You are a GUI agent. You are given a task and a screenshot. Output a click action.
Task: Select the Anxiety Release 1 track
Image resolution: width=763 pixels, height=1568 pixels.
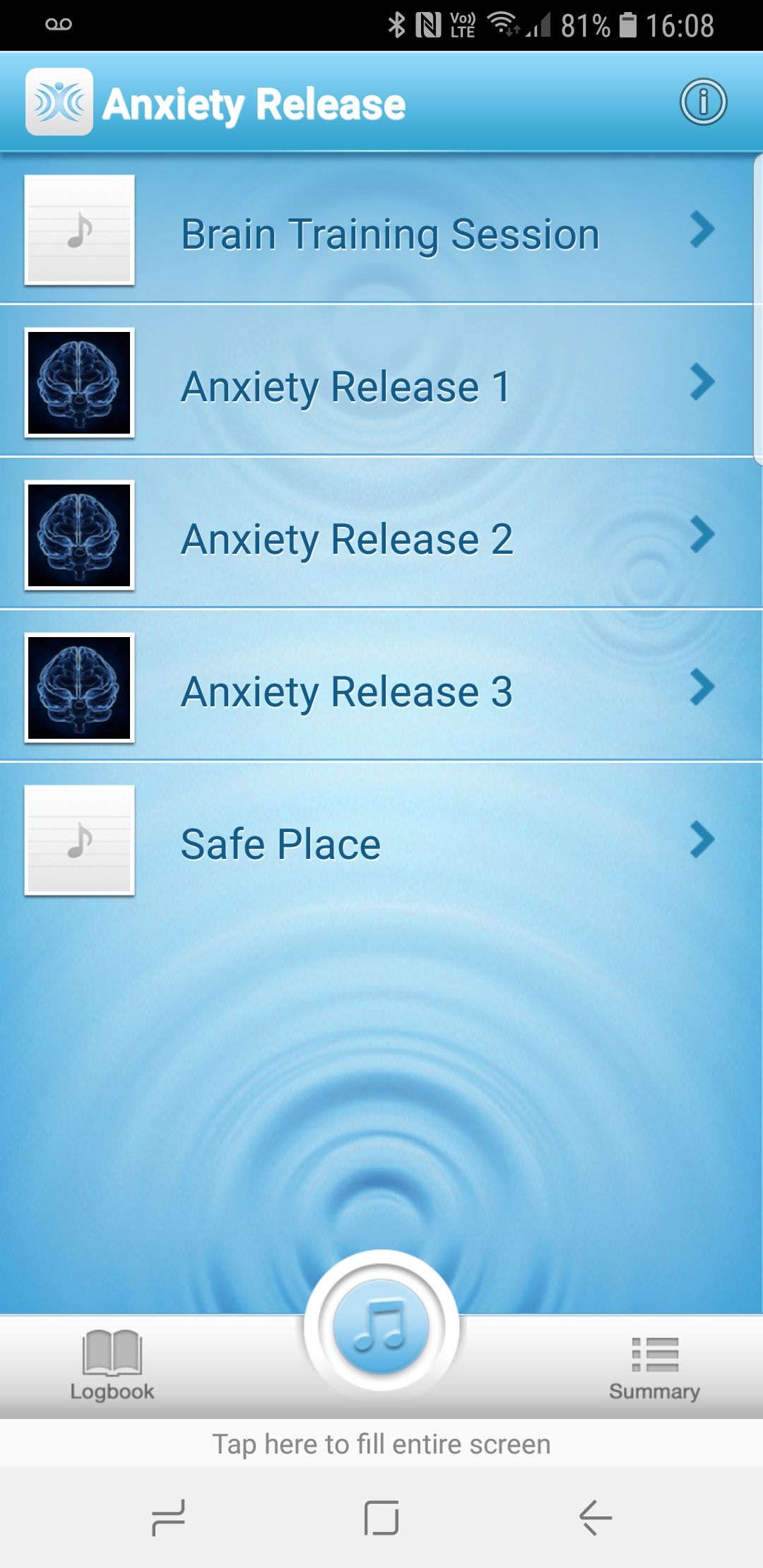coord(346,386)
